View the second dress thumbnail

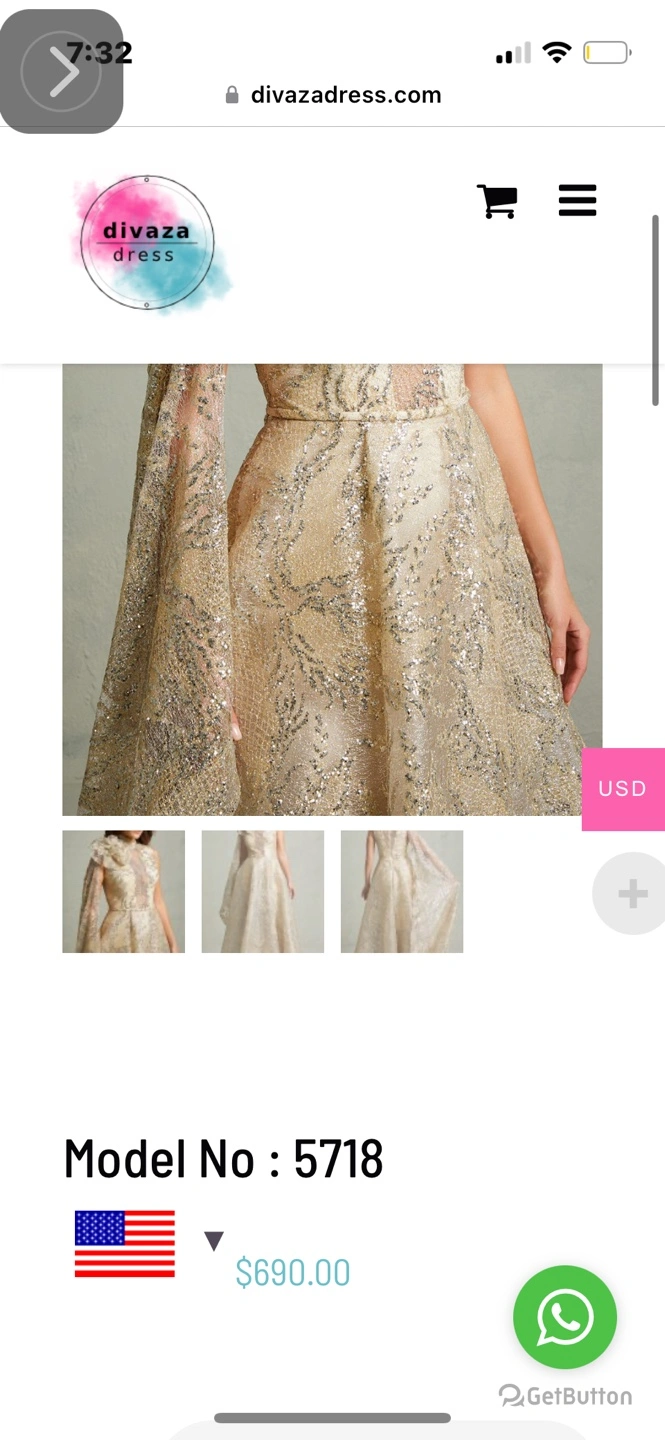pos(263,891)
